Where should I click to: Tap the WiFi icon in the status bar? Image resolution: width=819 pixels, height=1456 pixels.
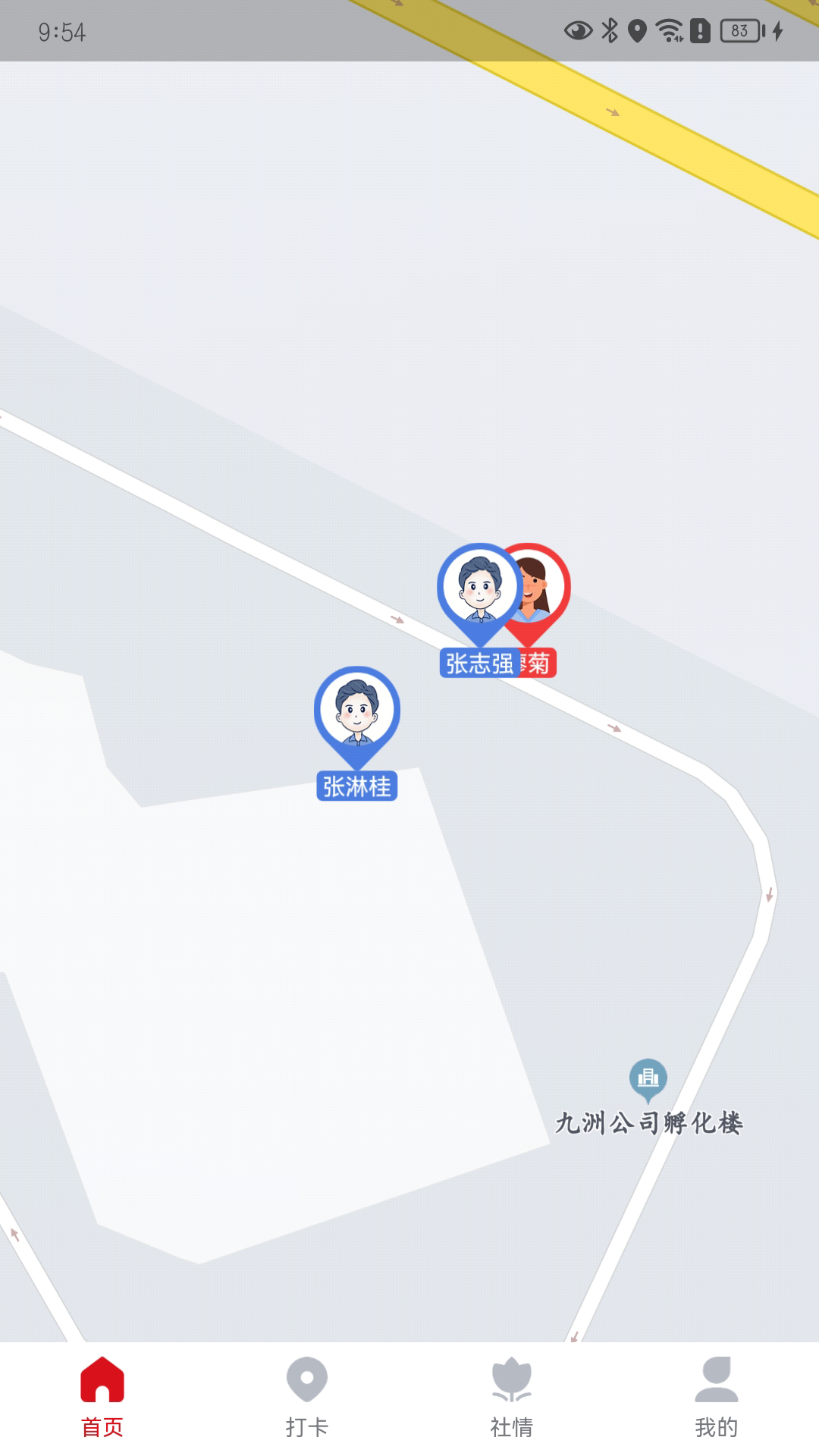pyautogui.click(x=670, y=30)
